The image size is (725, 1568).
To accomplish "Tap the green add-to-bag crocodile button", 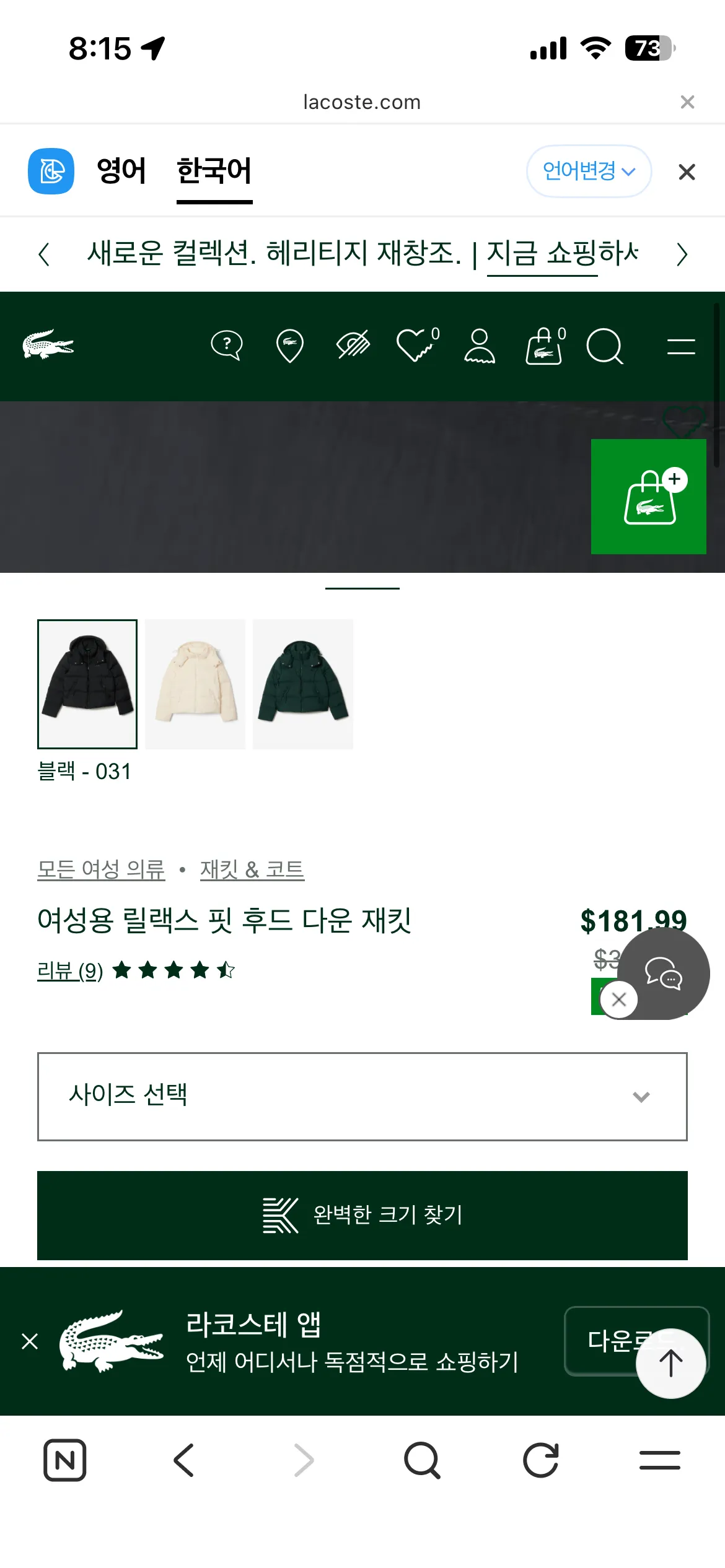I will (x=648, y=497).
